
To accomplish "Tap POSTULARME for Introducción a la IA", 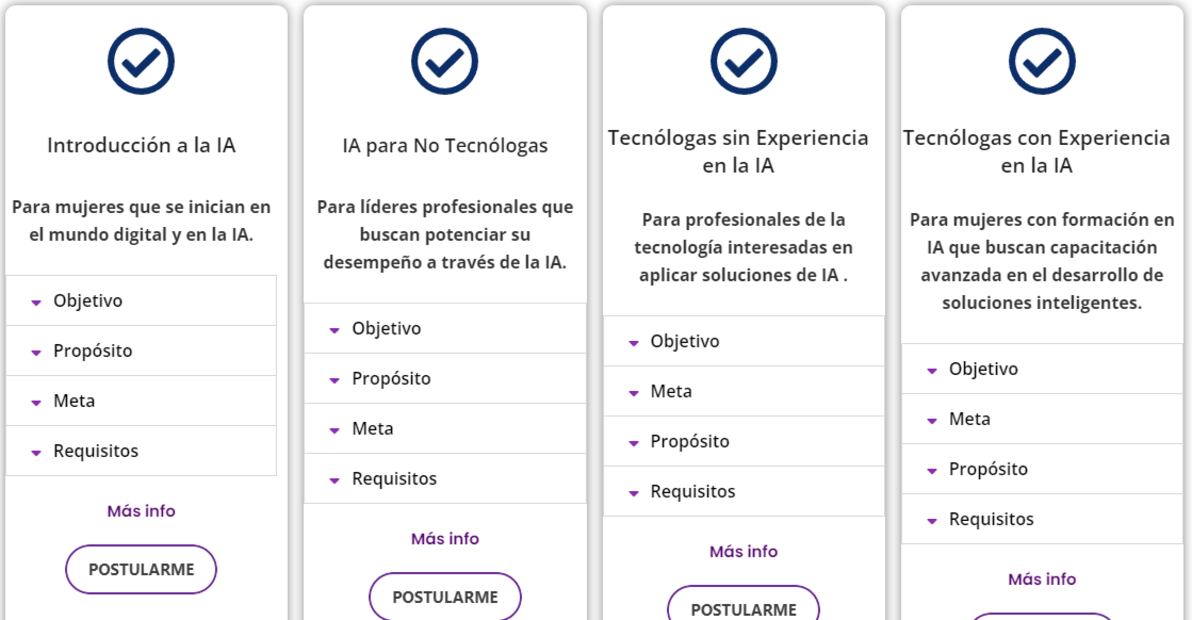I will click(141, 569).
